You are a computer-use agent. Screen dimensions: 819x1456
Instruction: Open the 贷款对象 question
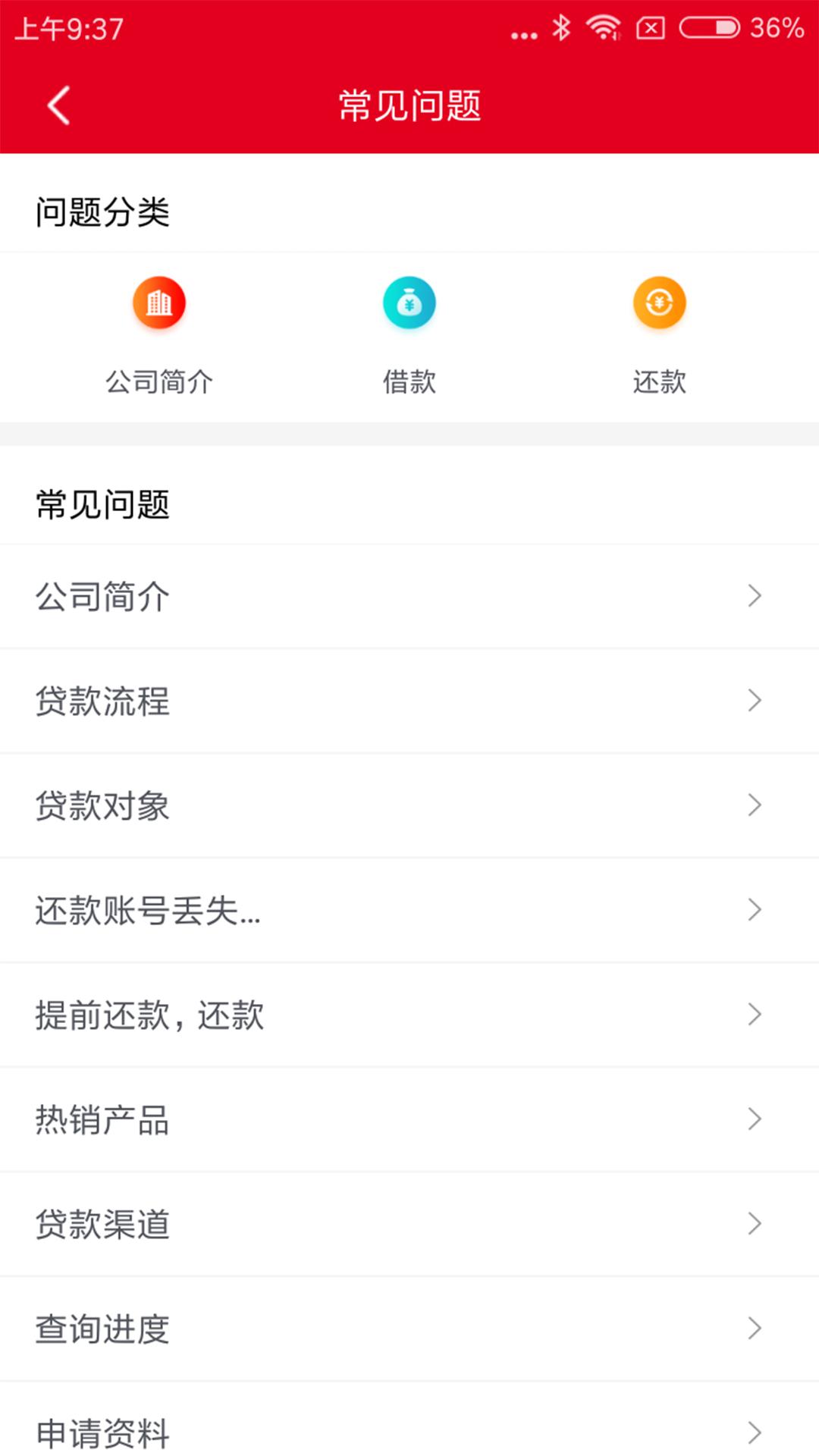point(409,805)
